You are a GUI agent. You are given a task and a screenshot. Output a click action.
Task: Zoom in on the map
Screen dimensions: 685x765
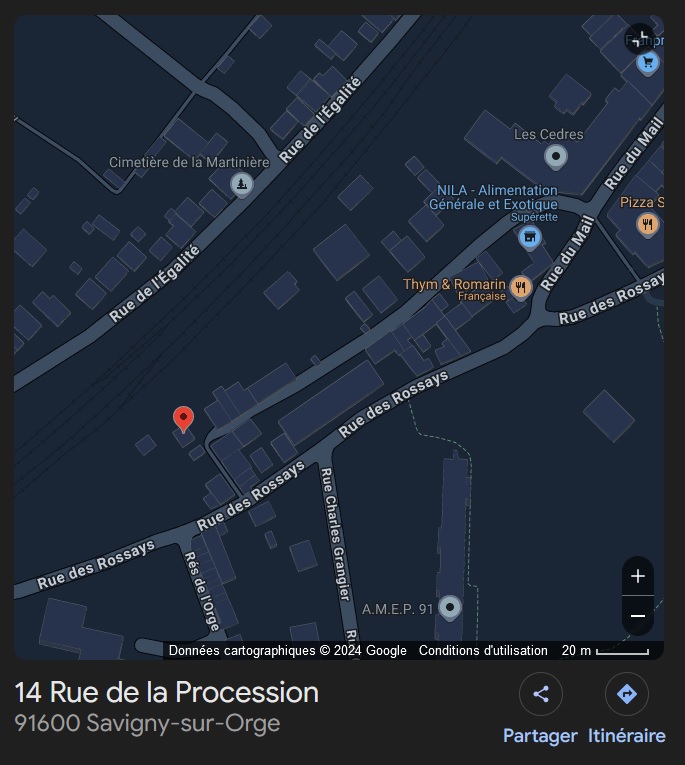(x=638, y=576)
